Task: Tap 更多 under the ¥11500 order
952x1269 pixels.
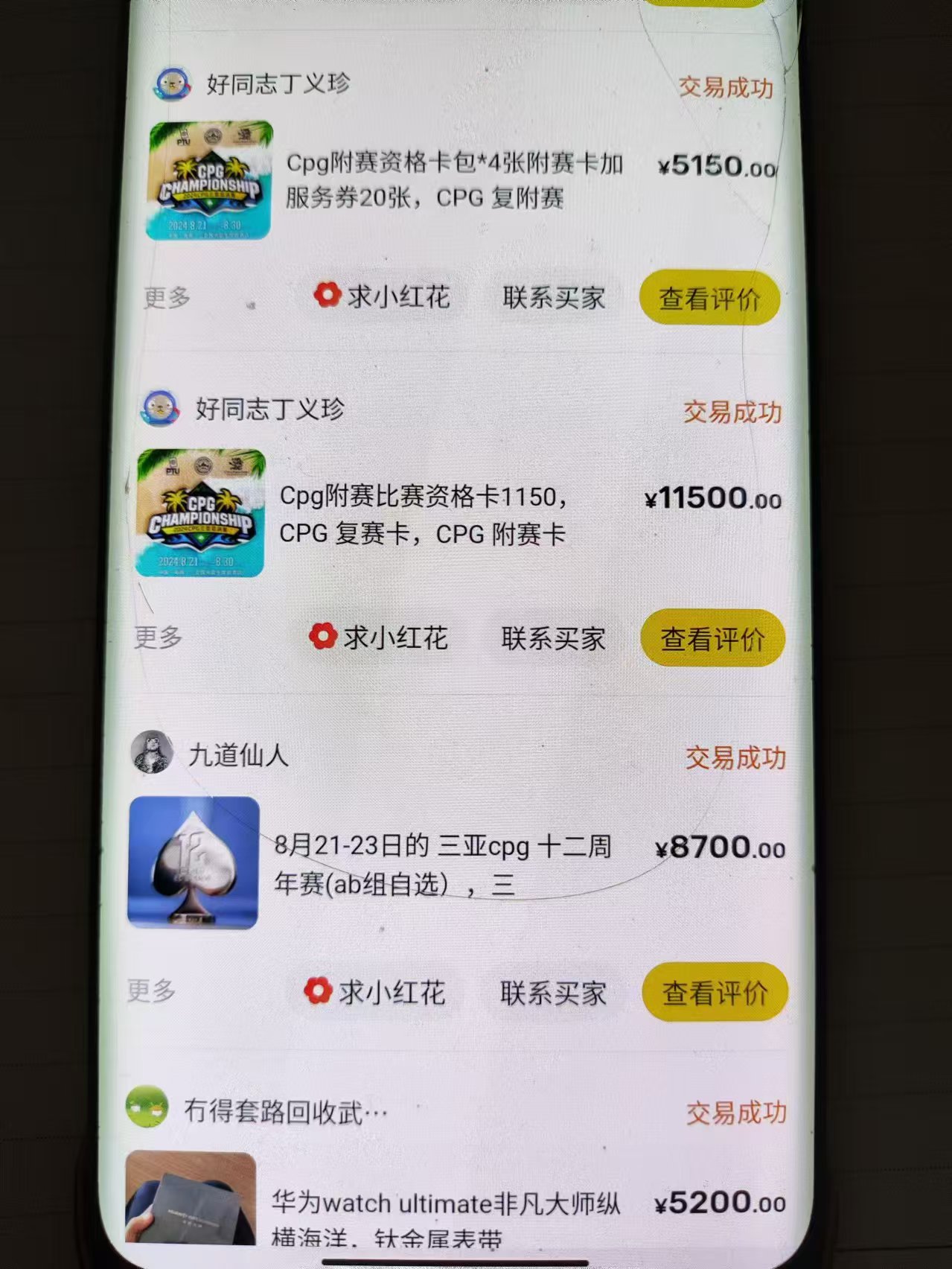Action: [x=159, y=637]
